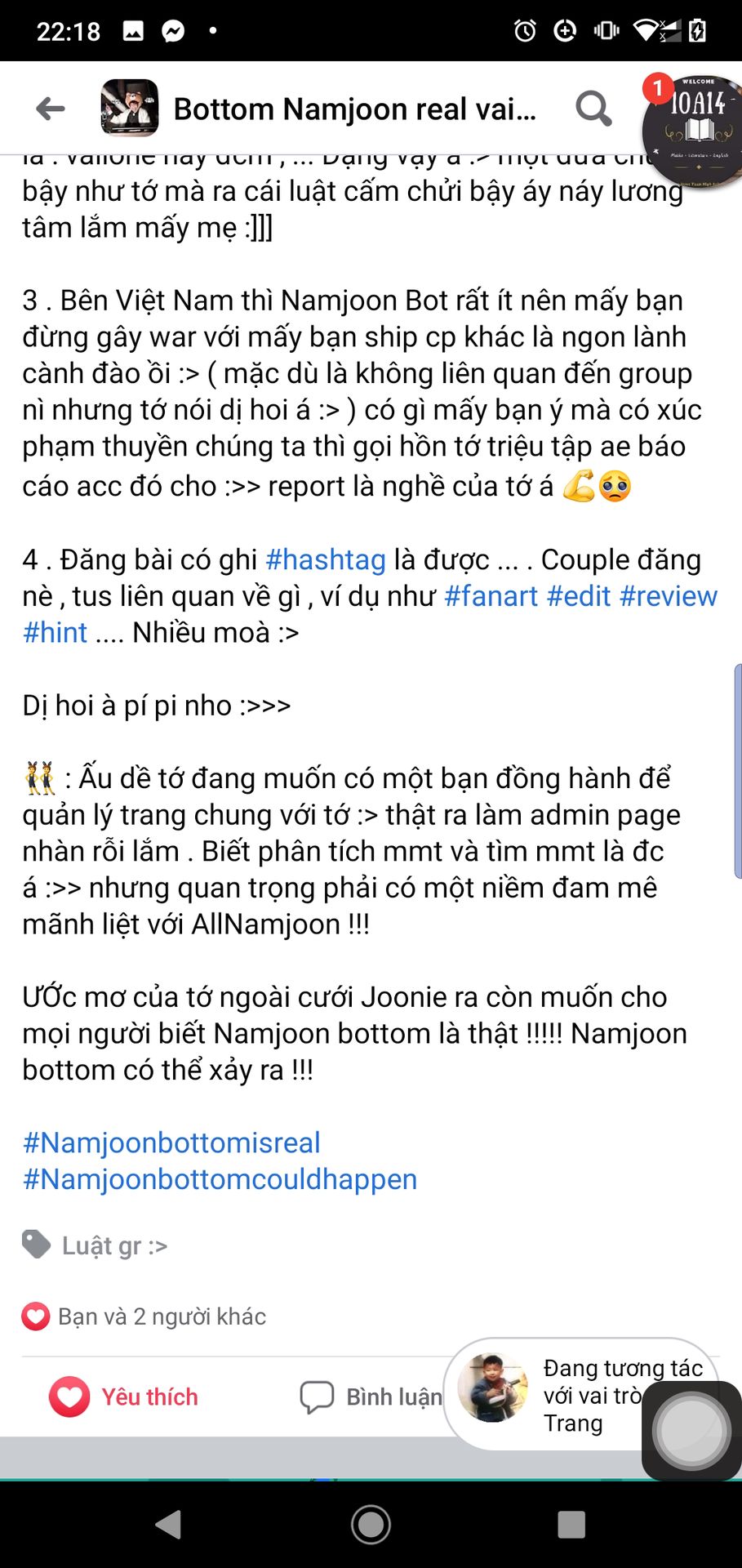Open the #Namjoonbottomisreal hashtag
Screen dimensions: 742x1568
(171, 1143)
